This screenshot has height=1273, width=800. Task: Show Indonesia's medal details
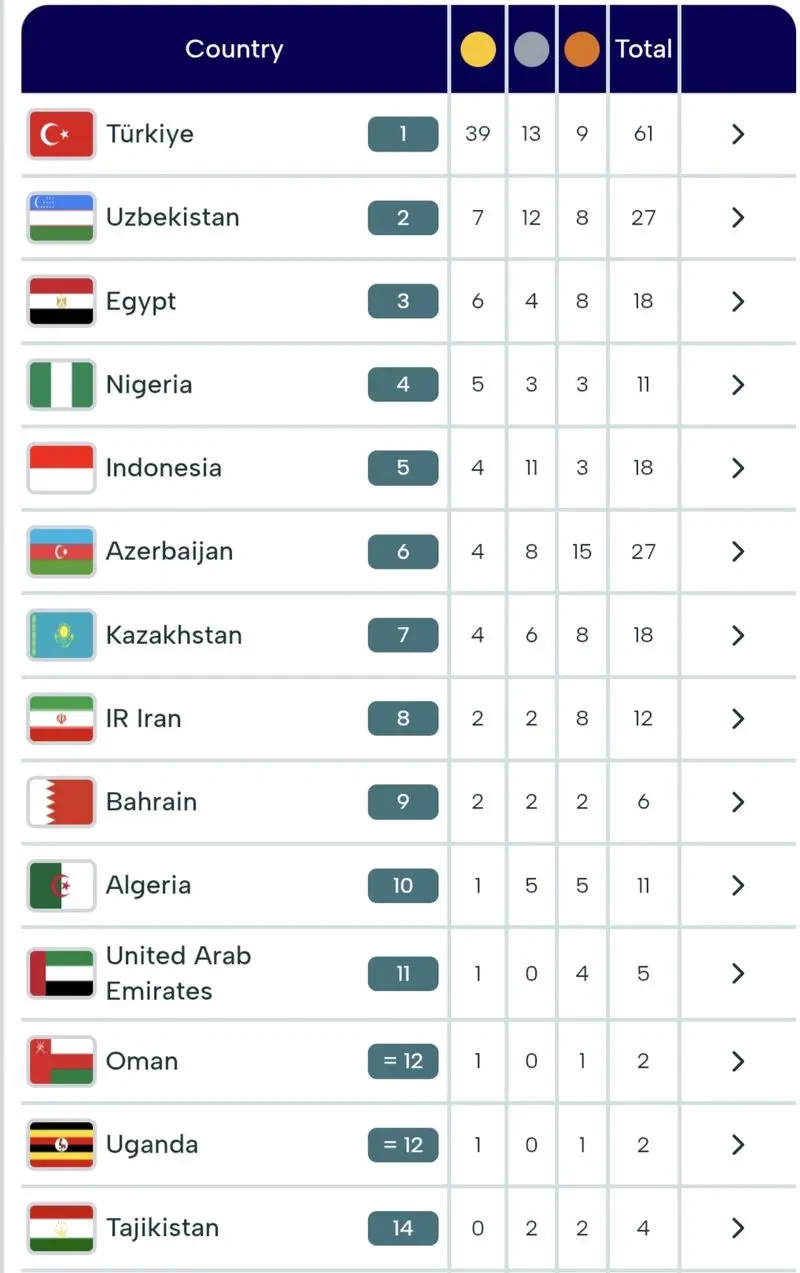[x=738, y=468]
